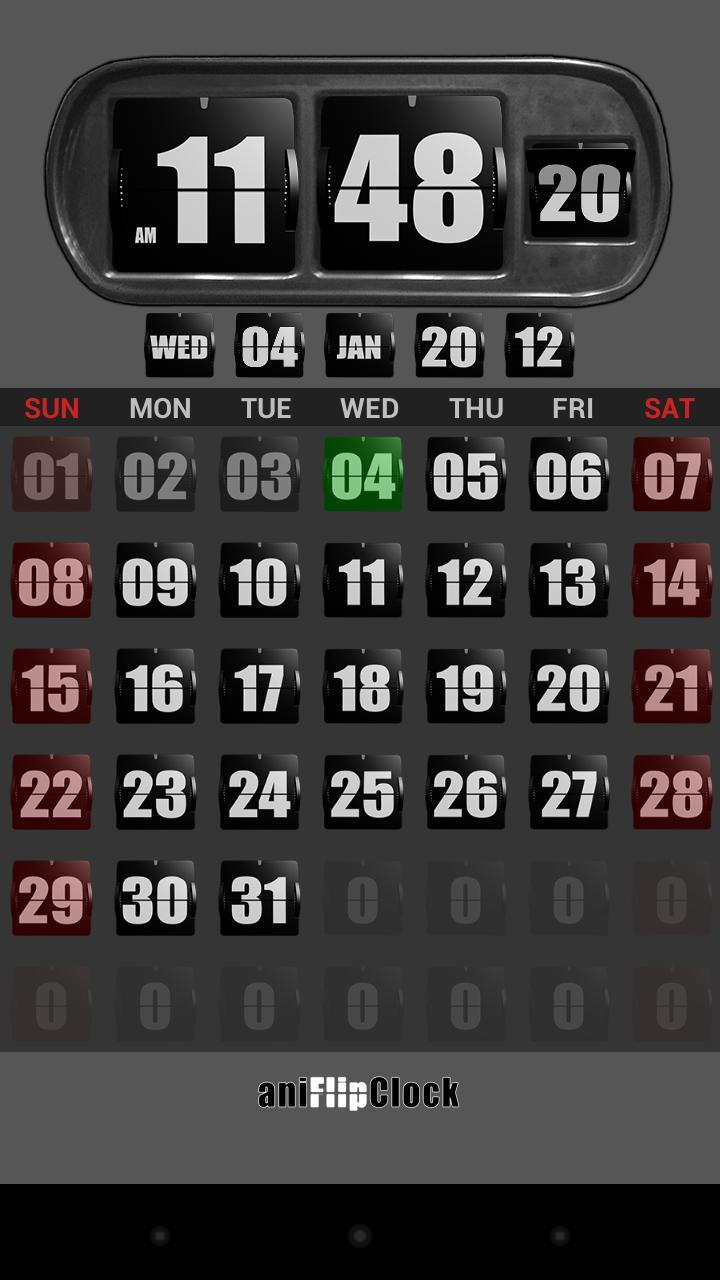720x1280 pixels.
Task: Choose Sunday the 29th
Action: [x=52, y=898]
